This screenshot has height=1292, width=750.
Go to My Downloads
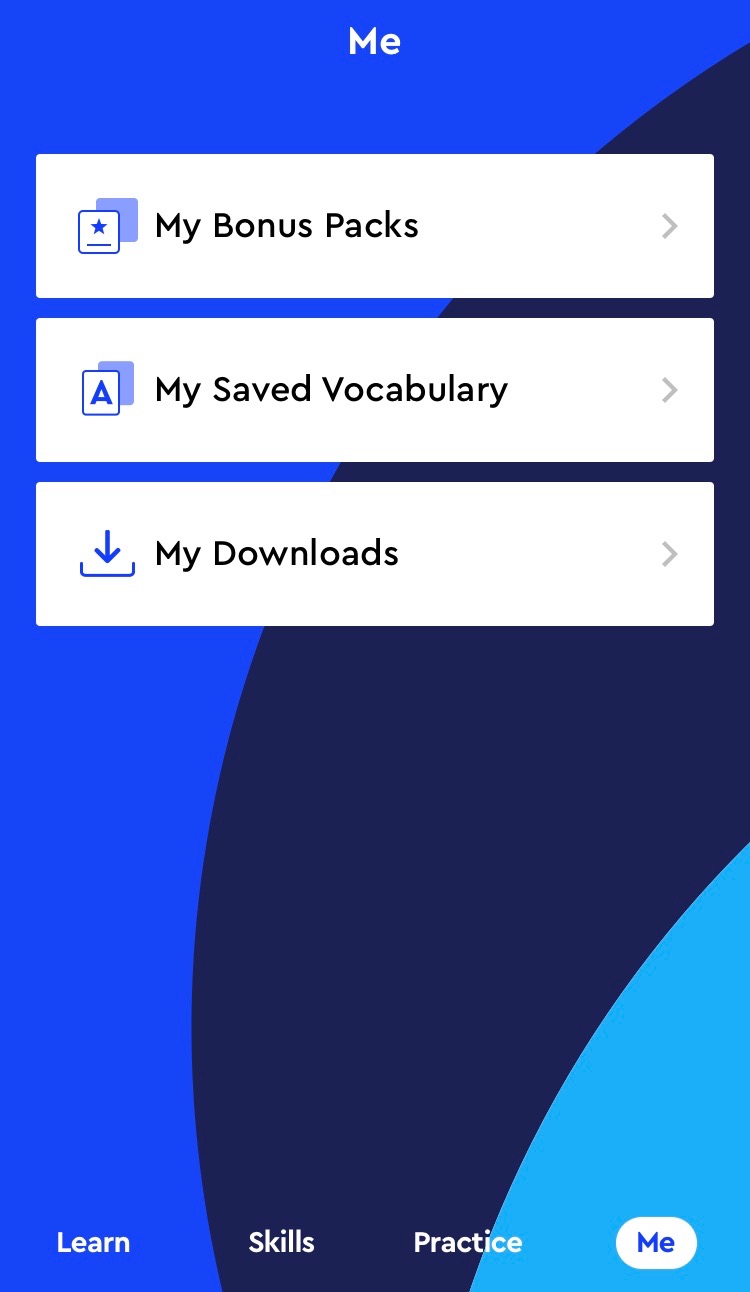374,554
